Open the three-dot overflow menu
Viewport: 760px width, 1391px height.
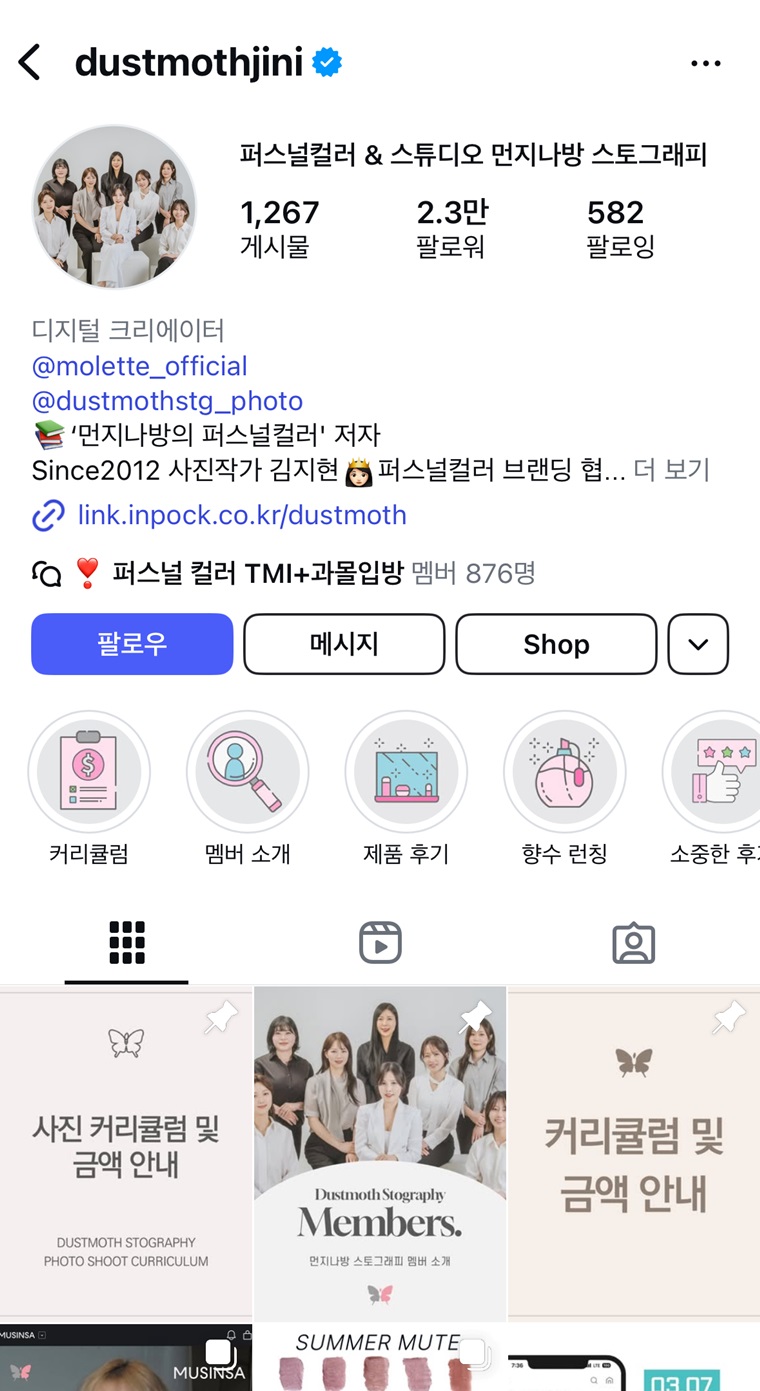tap(705, 63)
